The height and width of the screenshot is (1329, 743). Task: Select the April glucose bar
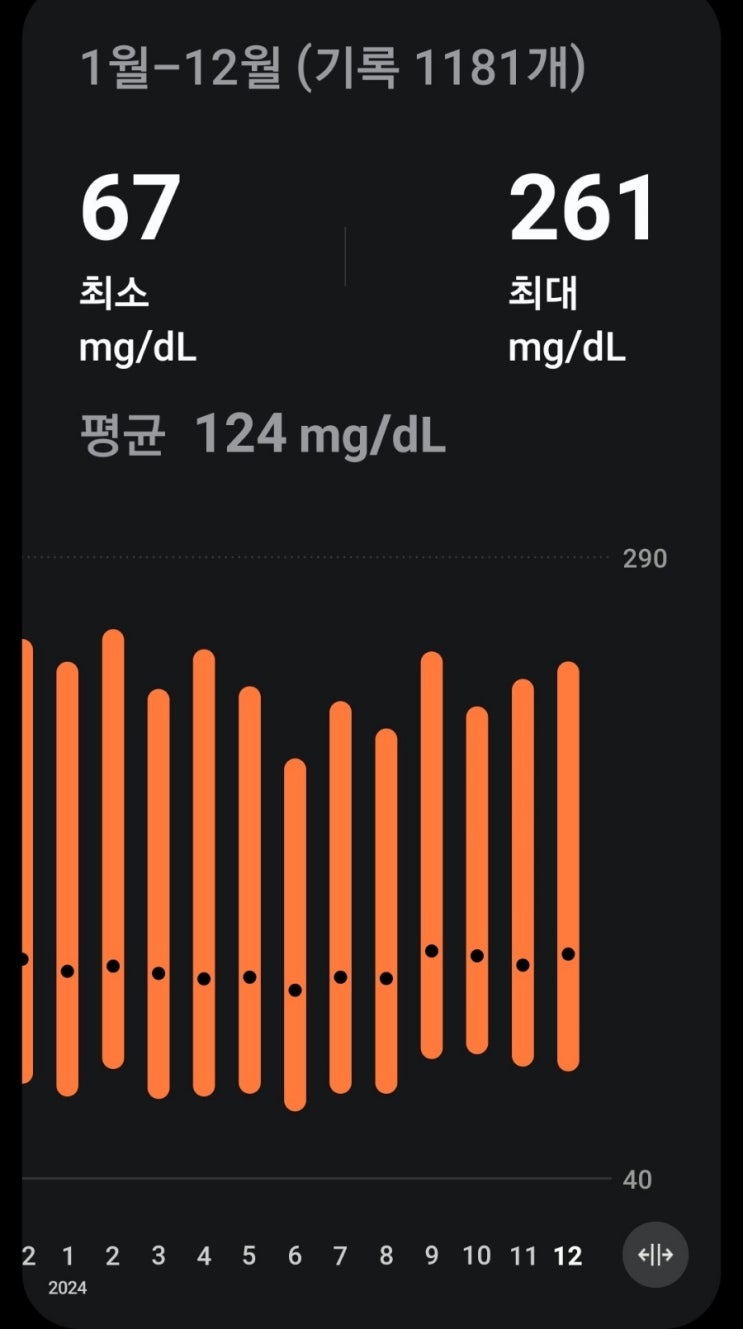pyautogui.click(x=204, y=872)
